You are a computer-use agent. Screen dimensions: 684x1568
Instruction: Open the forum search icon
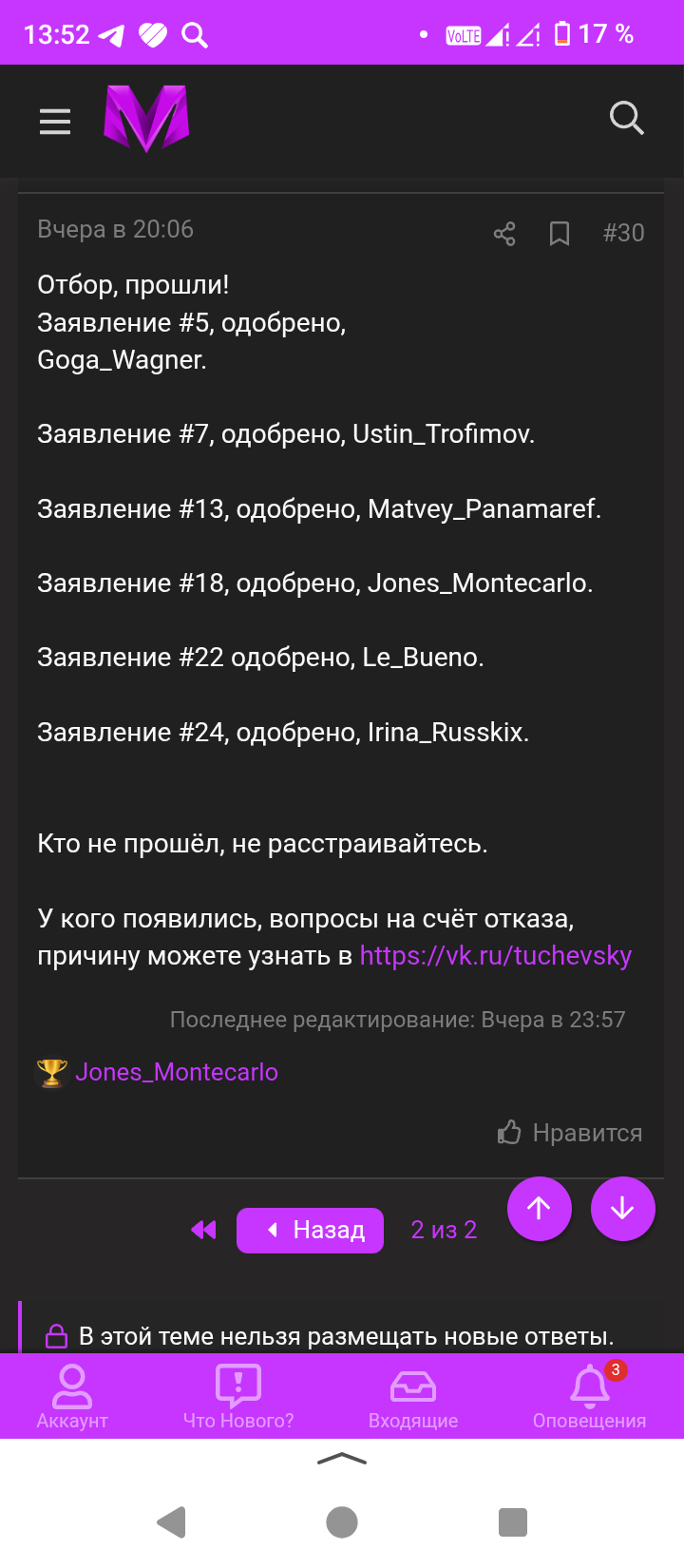(626, 119)
